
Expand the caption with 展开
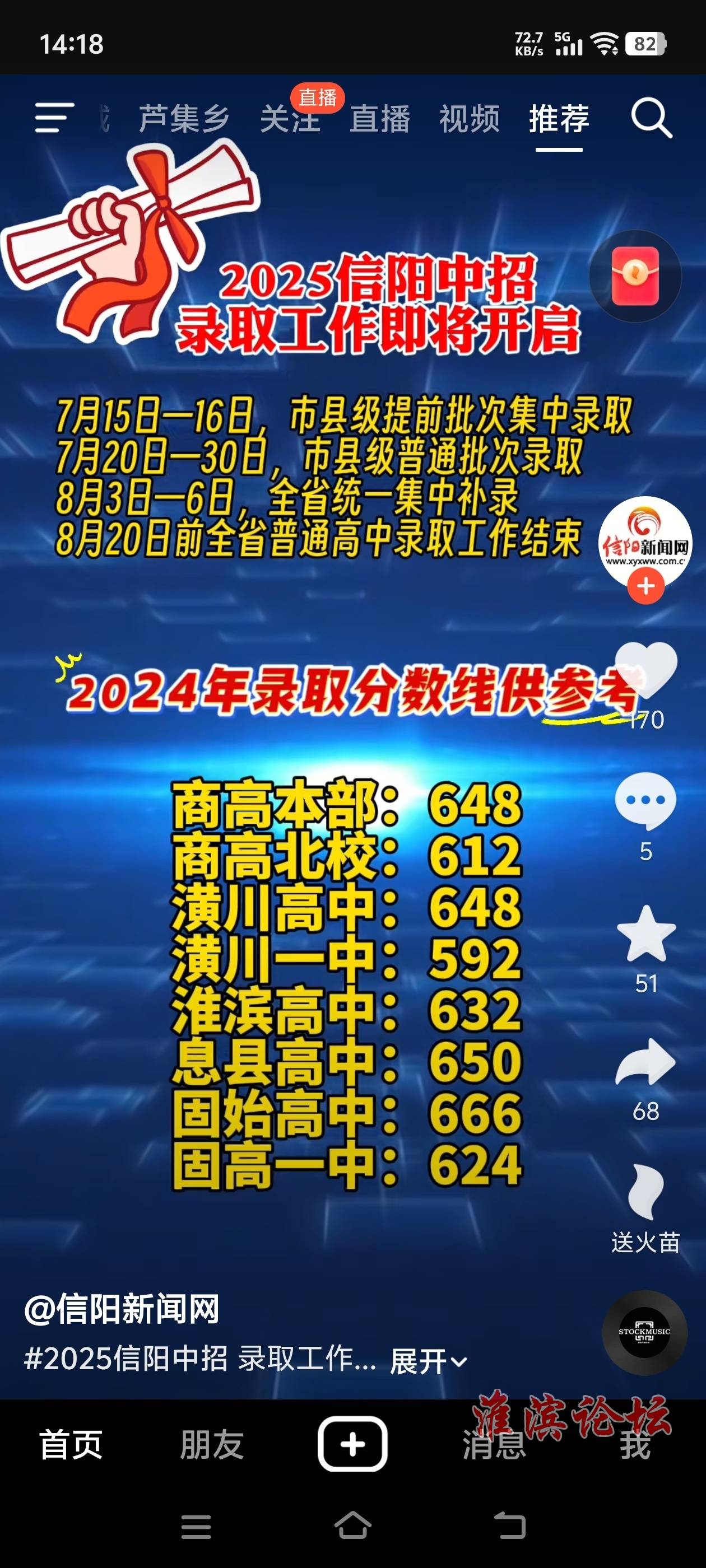(x=428, y=1362)
